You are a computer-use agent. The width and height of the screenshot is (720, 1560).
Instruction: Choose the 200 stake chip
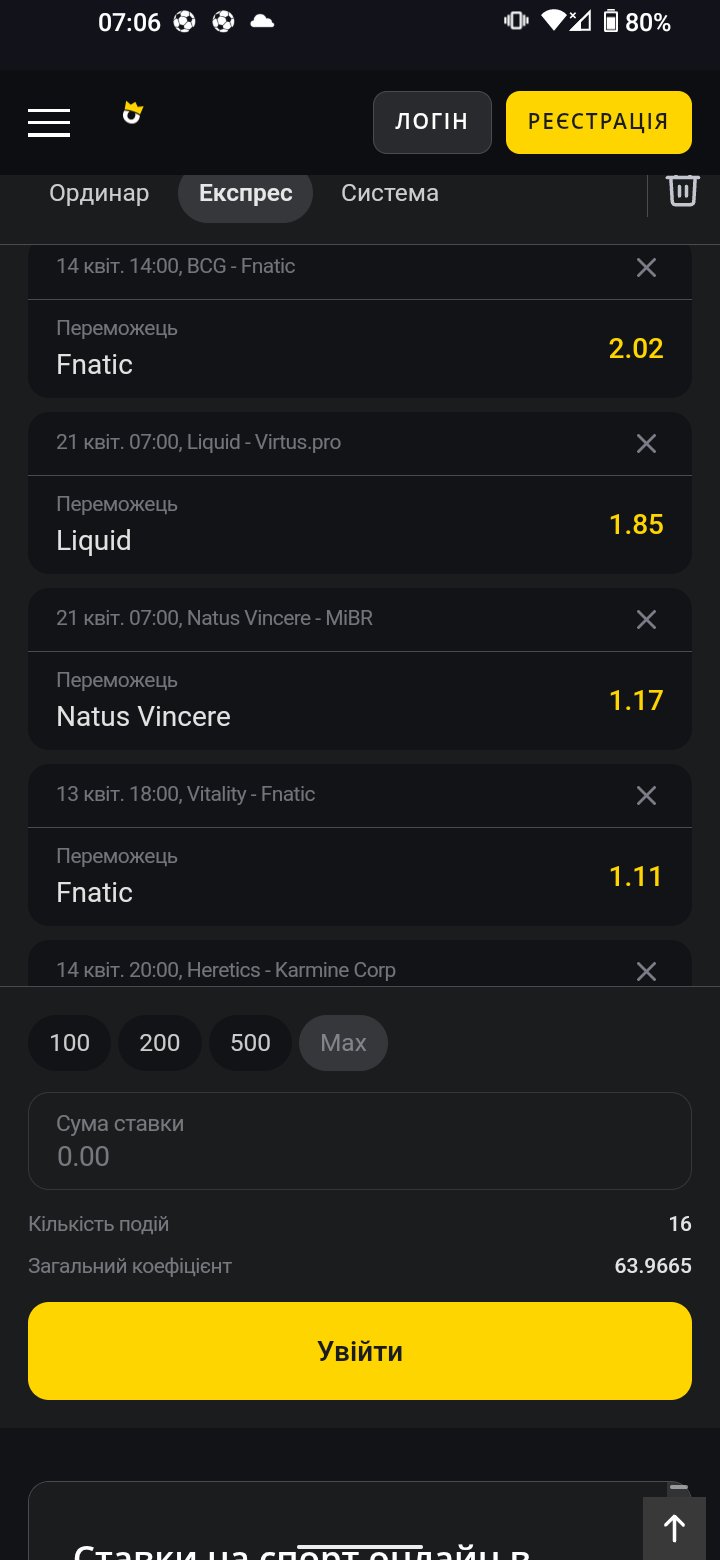[160, 1043]
